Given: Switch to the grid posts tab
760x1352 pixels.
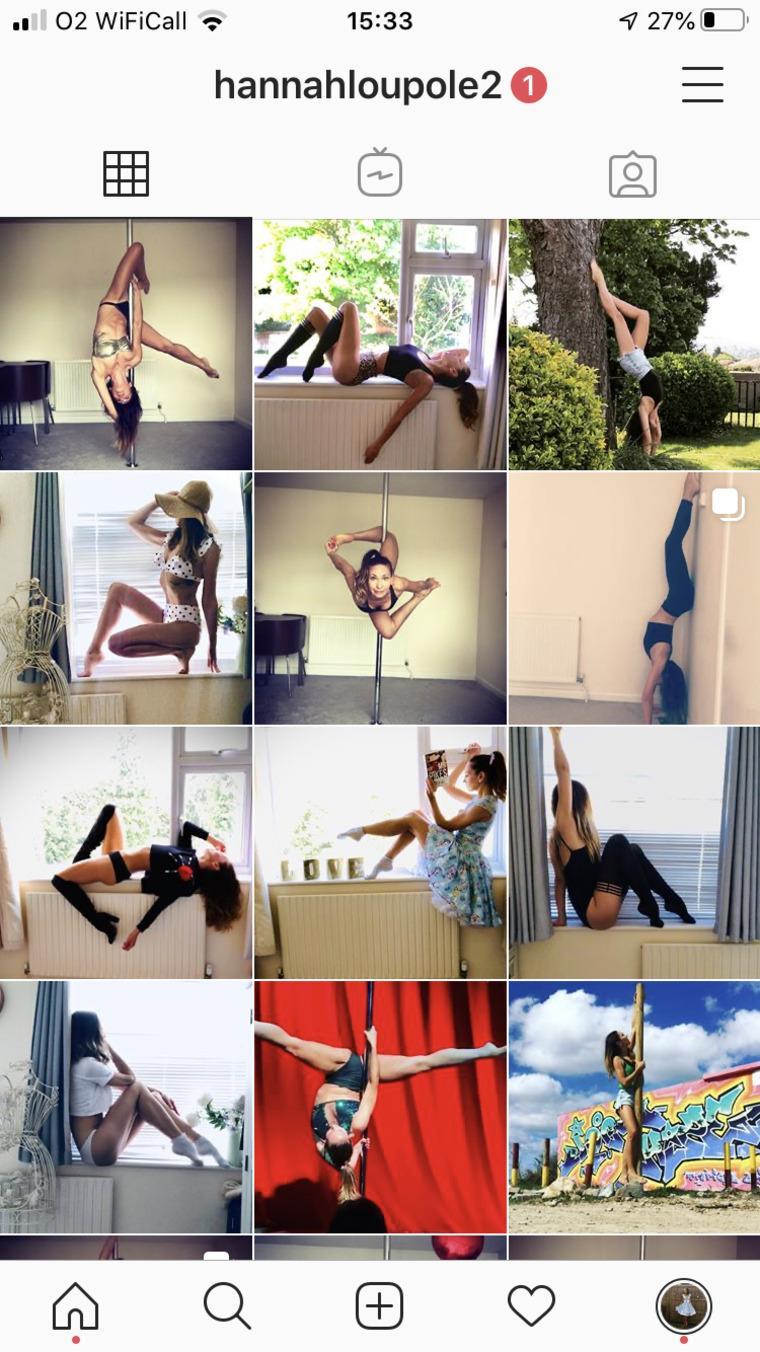Looking at the screenshot, I should point(126,174).
